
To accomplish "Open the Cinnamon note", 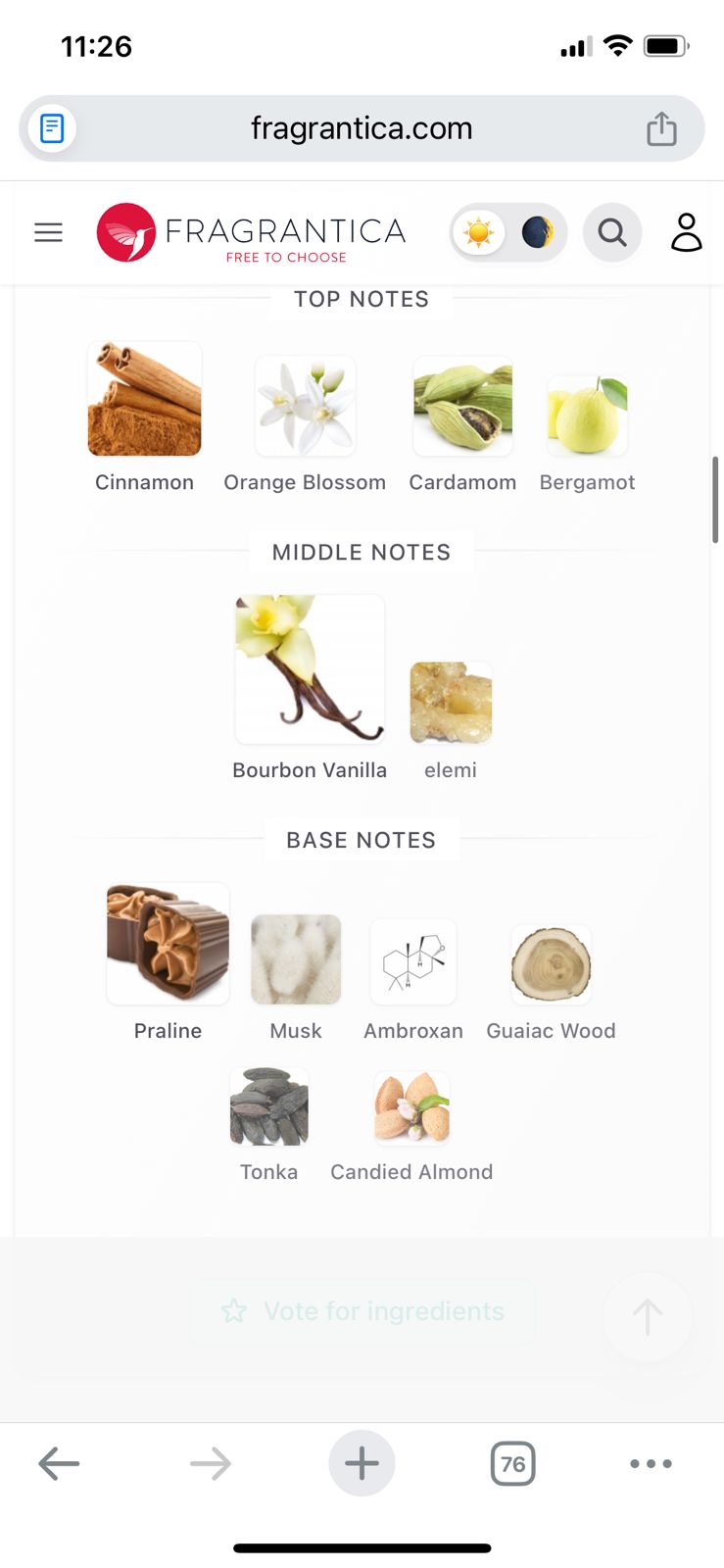I will pos(145,400).
